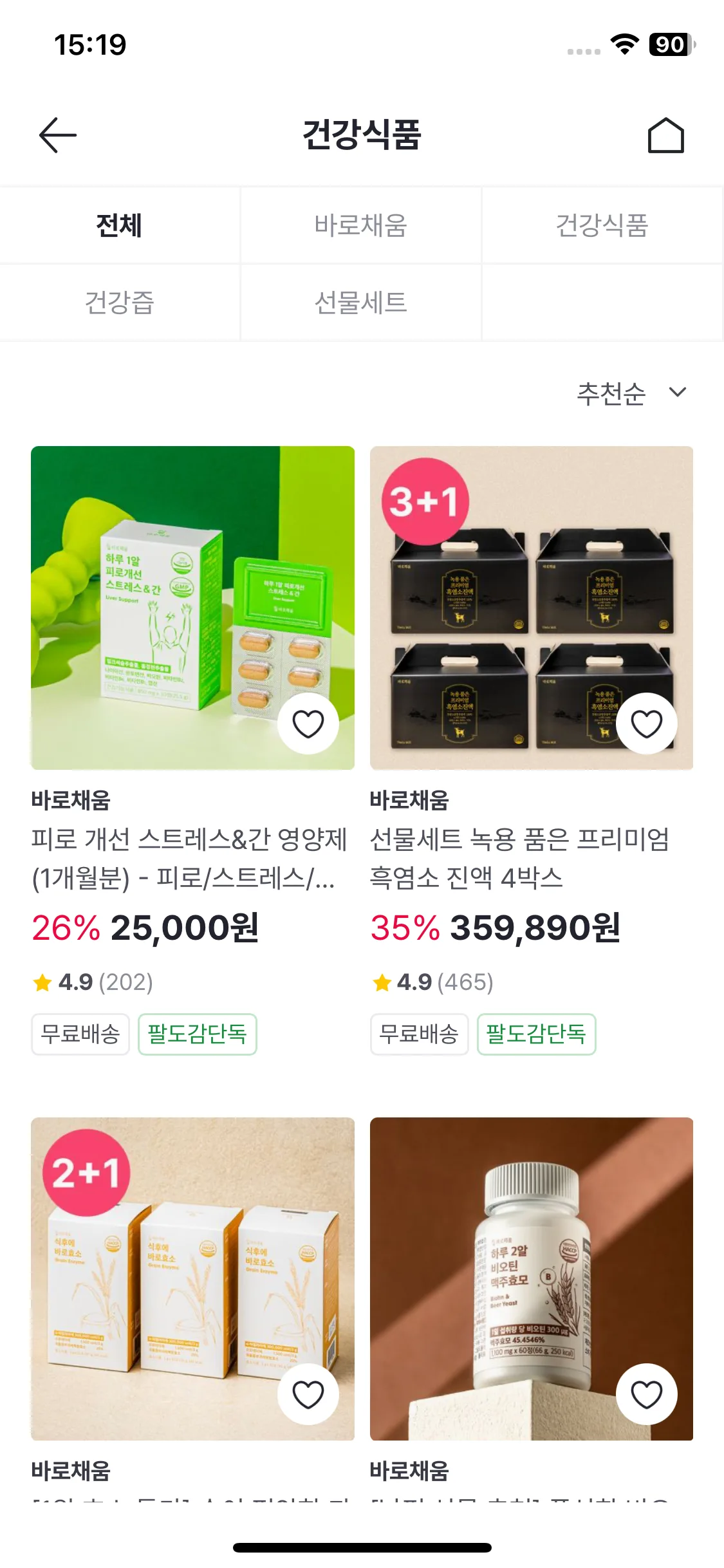The image size is (724, 1568).
Task: Open the 녹용 품은 프리미엄 흑염소 진액 product
Action: click(x=531, y=607)
